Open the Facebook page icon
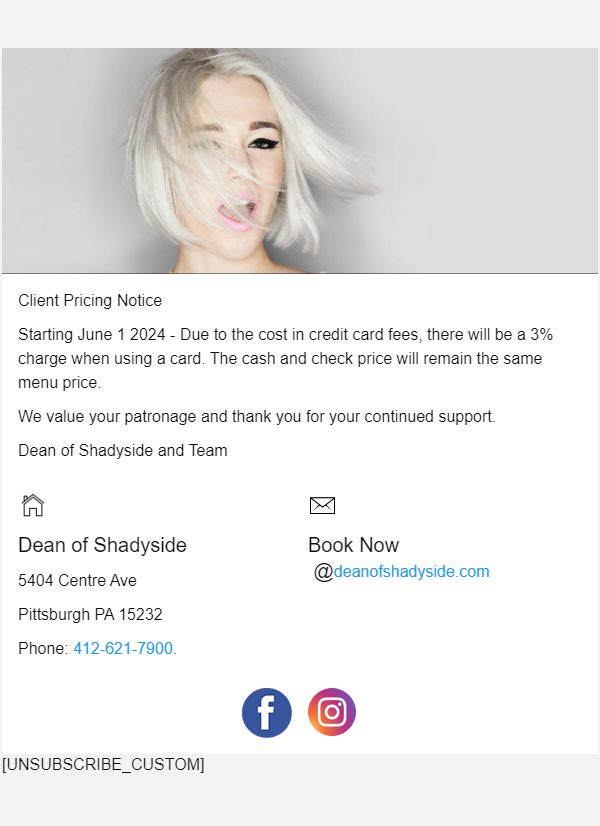Screen dimensions: 600x826 tap(267, 713)
